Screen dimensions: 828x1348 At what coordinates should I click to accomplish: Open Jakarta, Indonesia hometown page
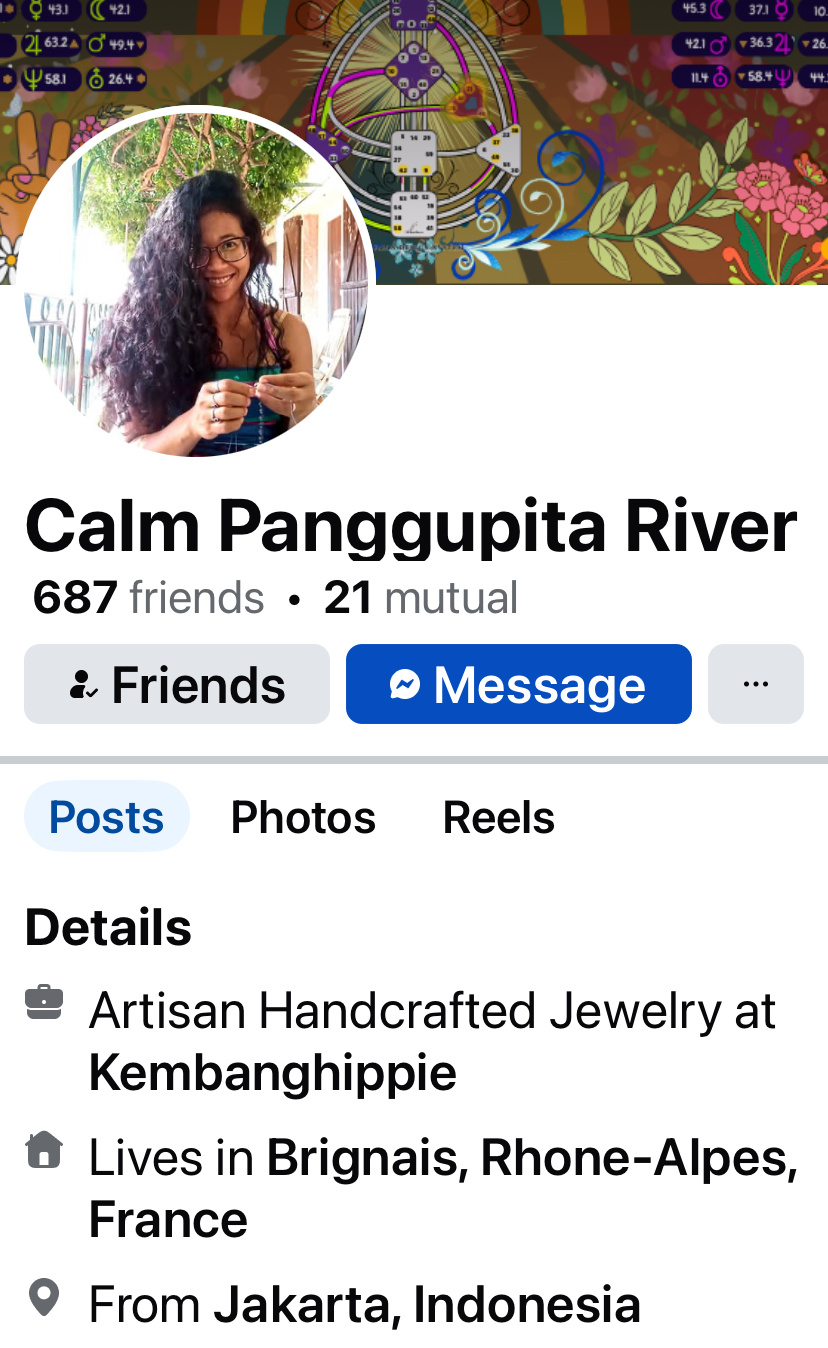tap(426, 1304)
